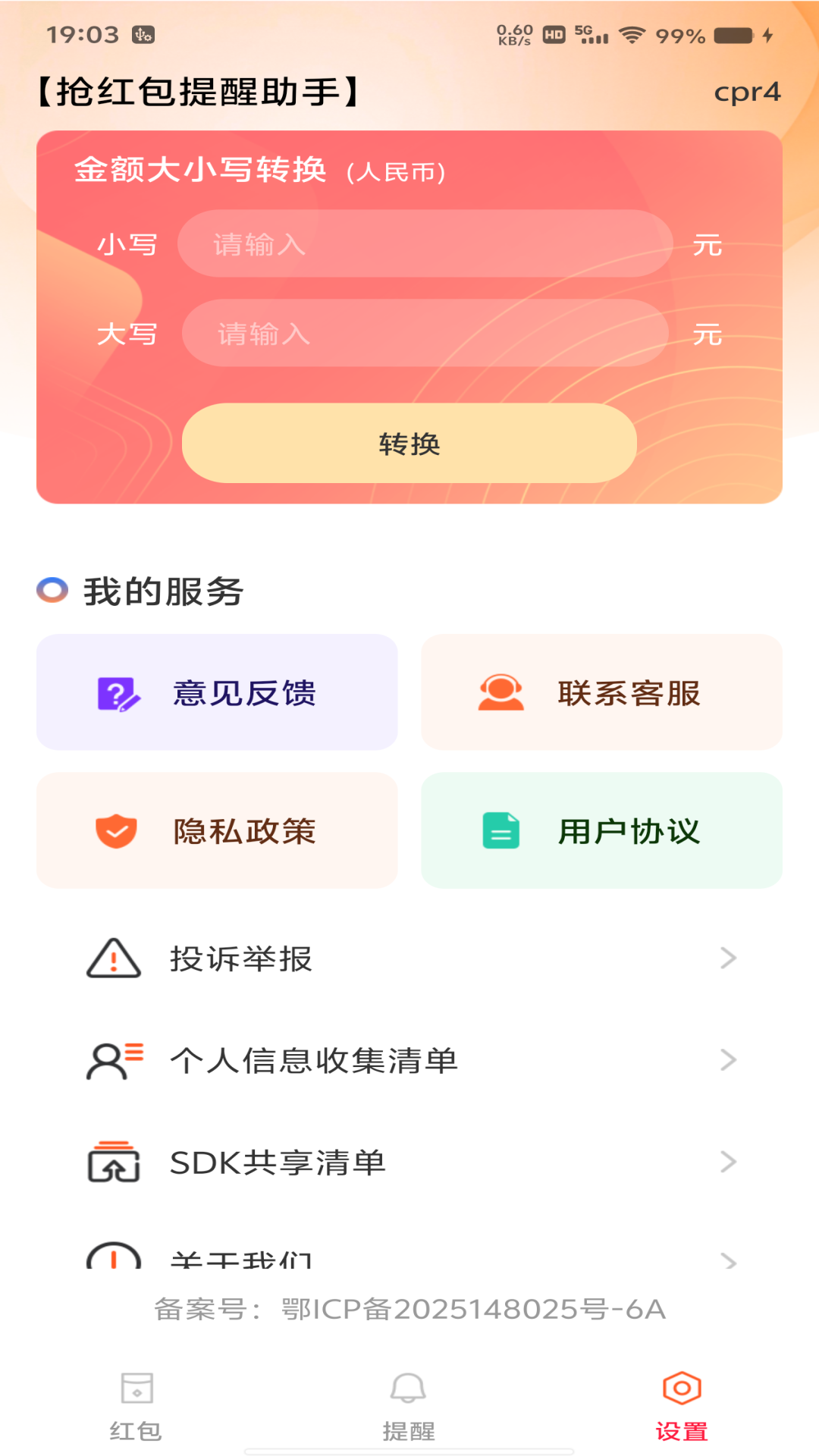Click the purple 意见反馈 feedback icon

tap(118, 692)
